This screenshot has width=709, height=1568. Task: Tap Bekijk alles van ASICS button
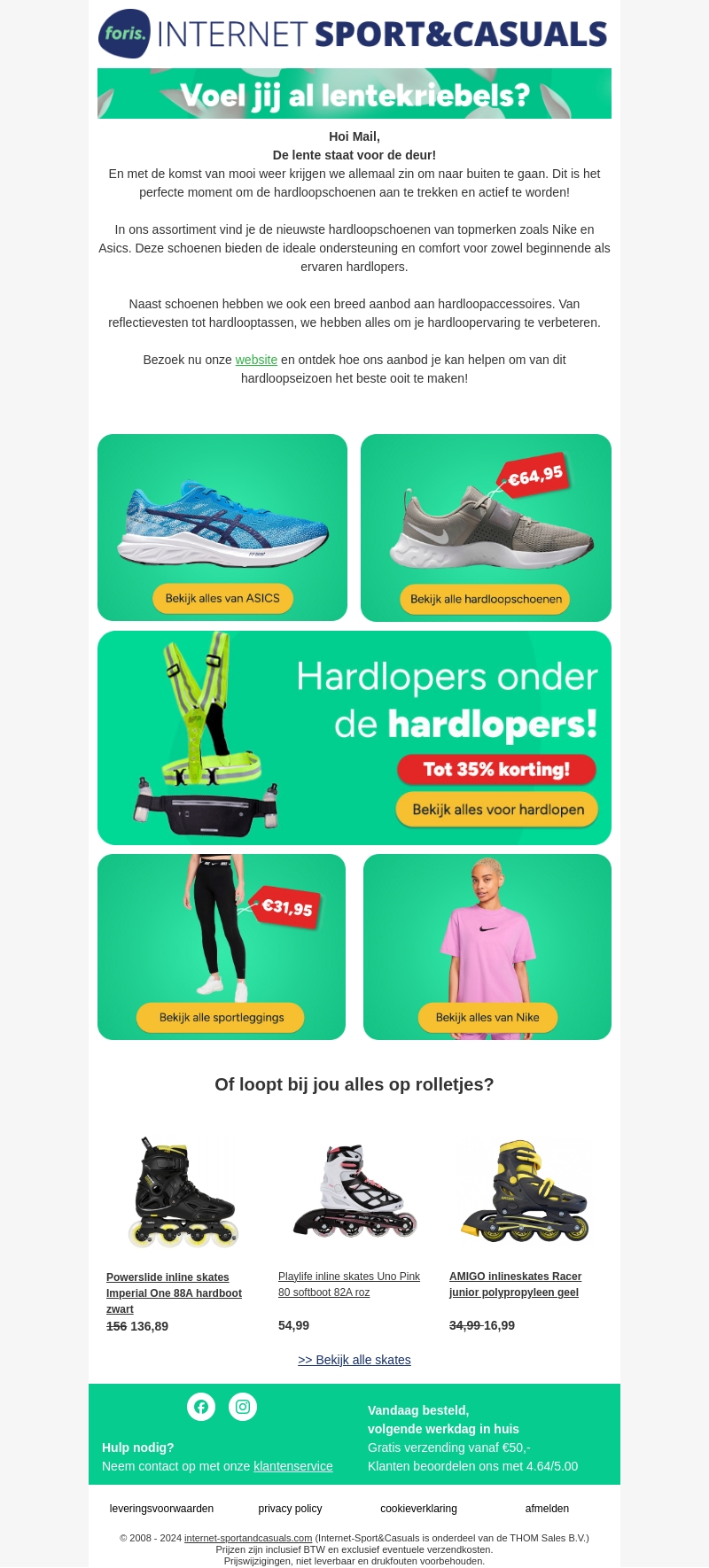coord(222,598)
